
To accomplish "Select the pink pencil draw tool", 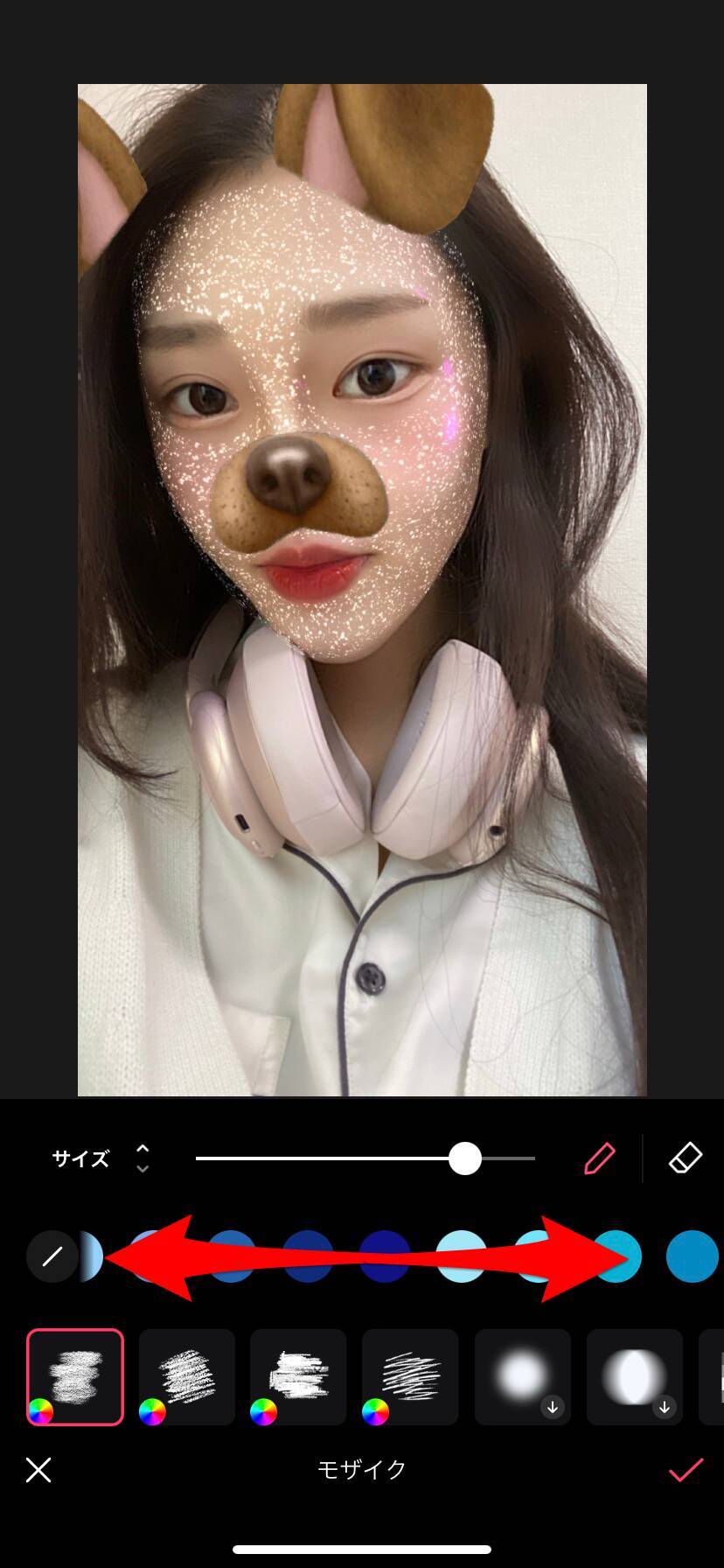I will click(x=599, y=1158).
